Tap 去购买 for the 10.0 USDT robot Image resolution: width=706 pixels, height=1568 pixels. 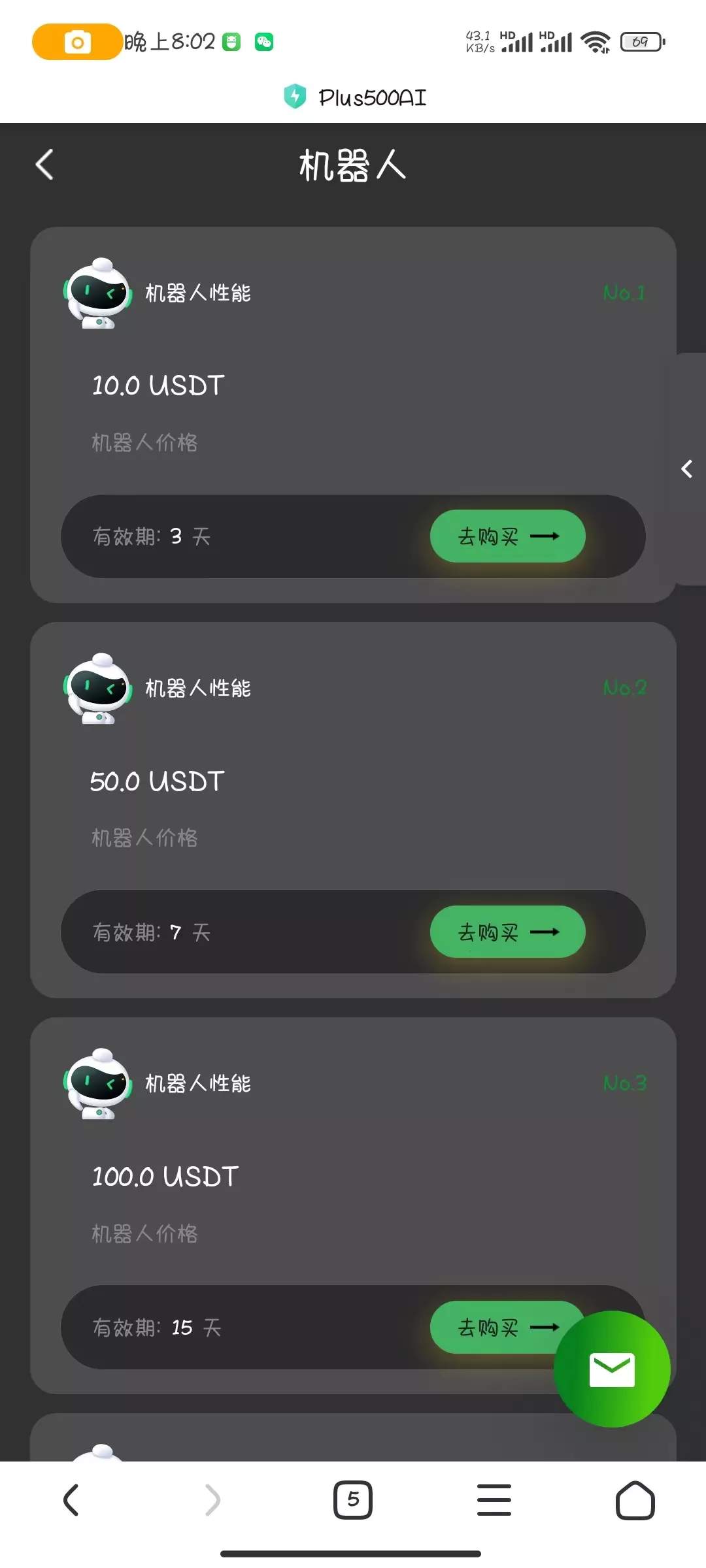507,536
